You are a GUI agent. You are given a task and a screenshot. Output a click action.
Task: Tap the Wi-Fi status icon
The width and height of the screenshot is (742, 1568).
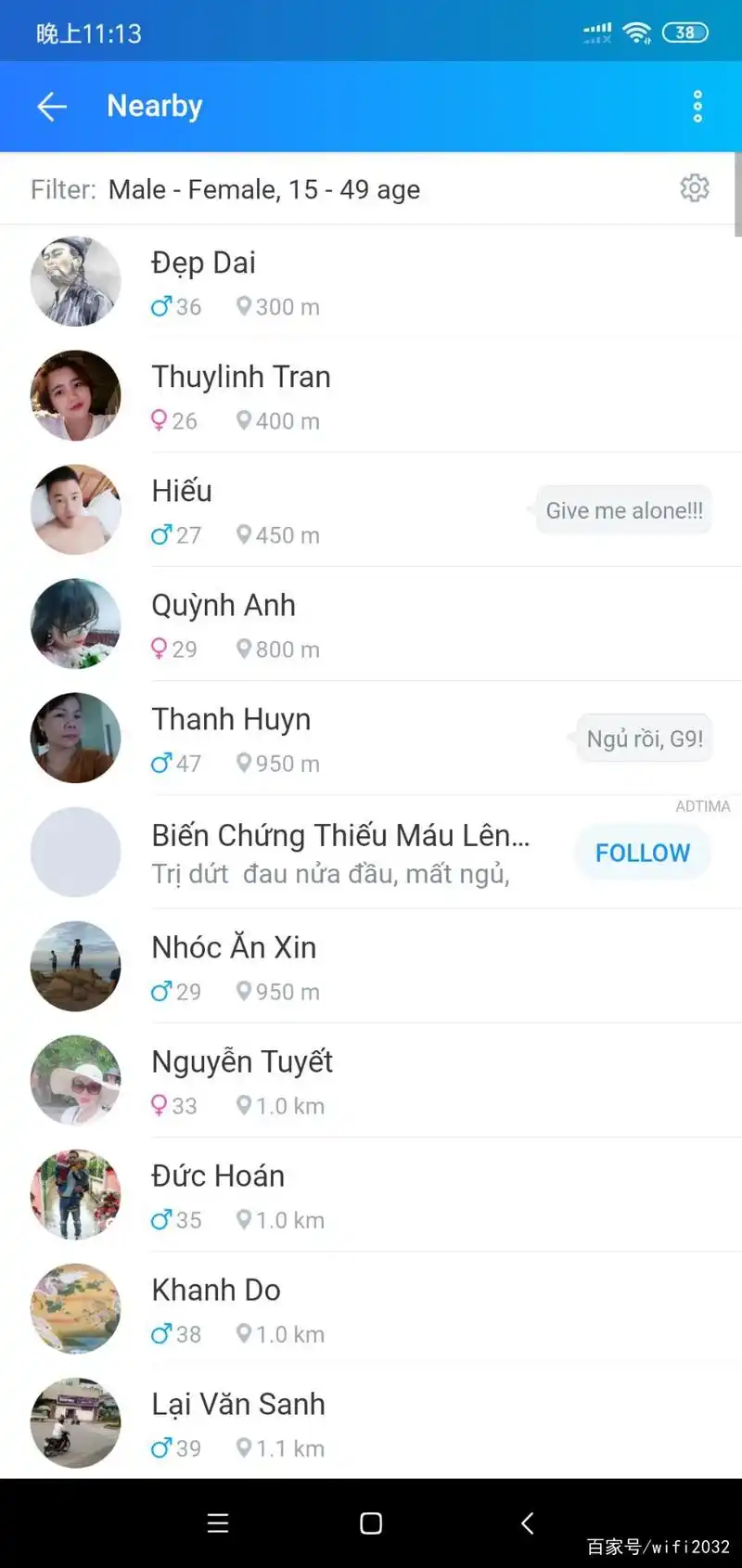click(x=636, y=32)
